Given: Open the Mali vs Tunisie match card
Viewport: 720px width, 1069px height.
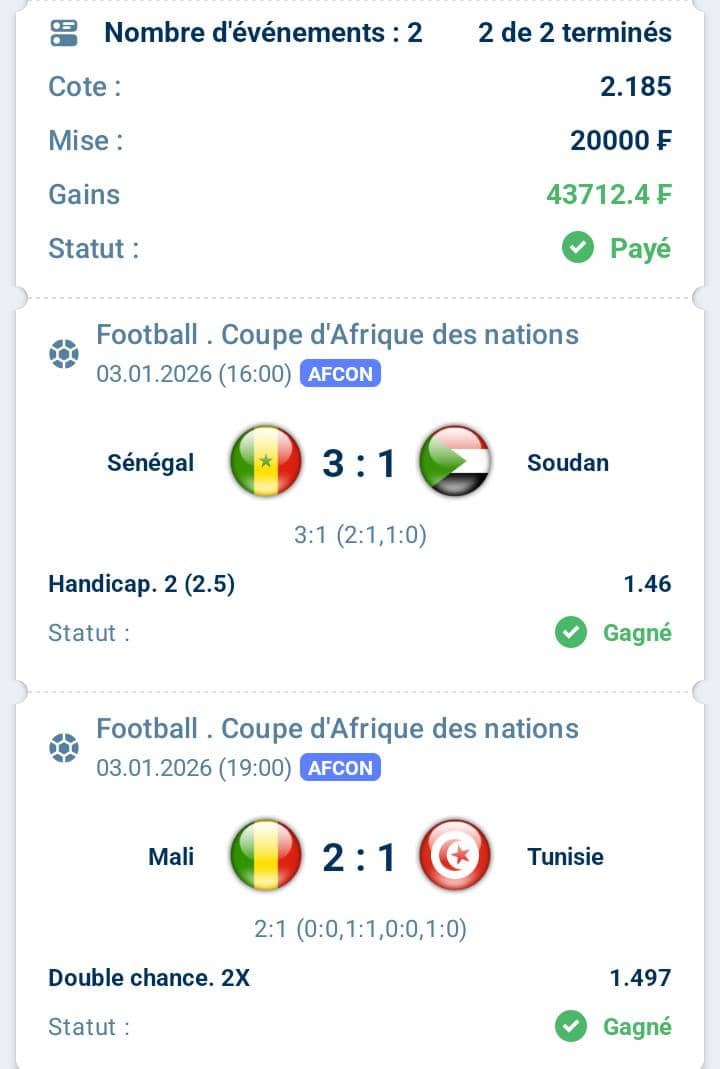Looking at the screenshot, I should (x=359, y=857).
